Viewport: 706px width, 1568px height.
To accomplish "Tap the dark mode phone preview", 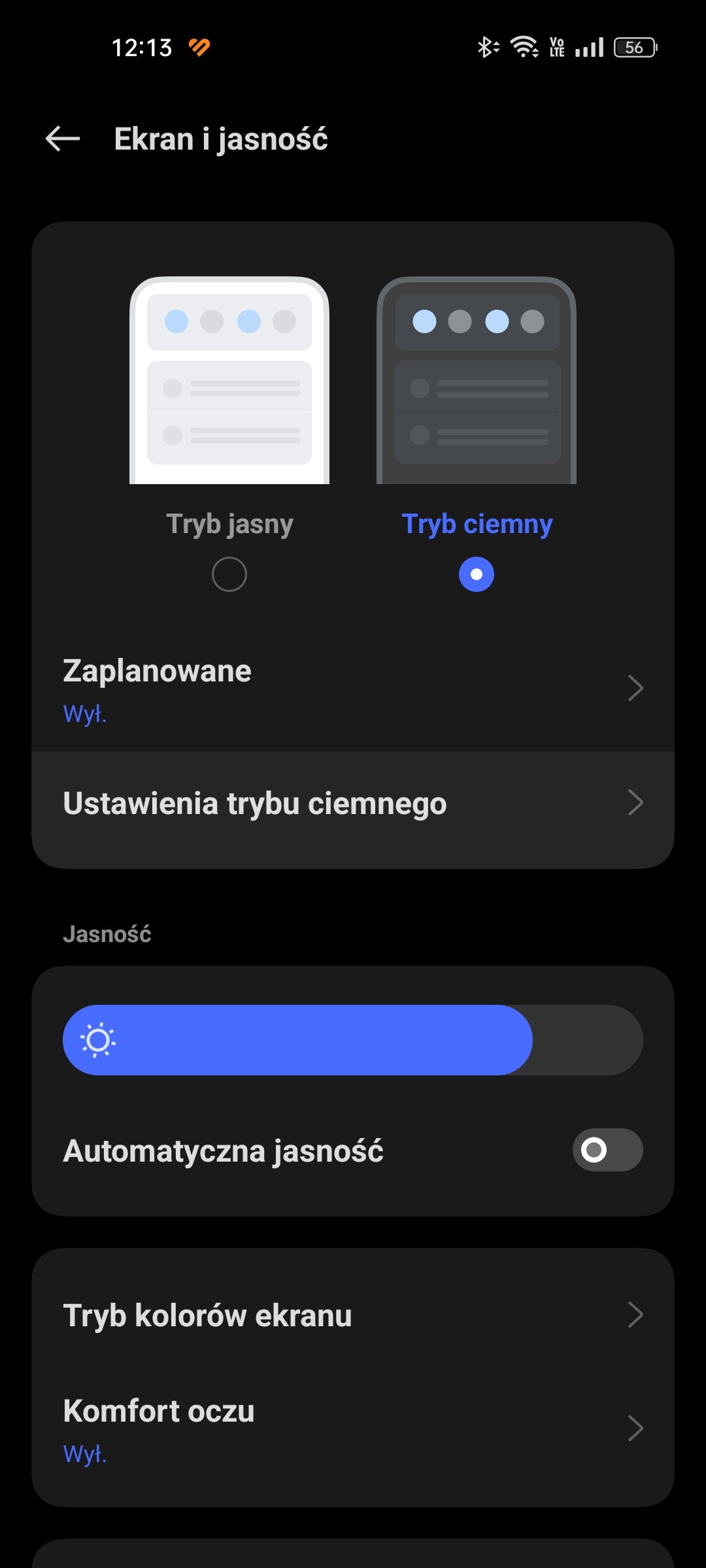I will 477,380.
